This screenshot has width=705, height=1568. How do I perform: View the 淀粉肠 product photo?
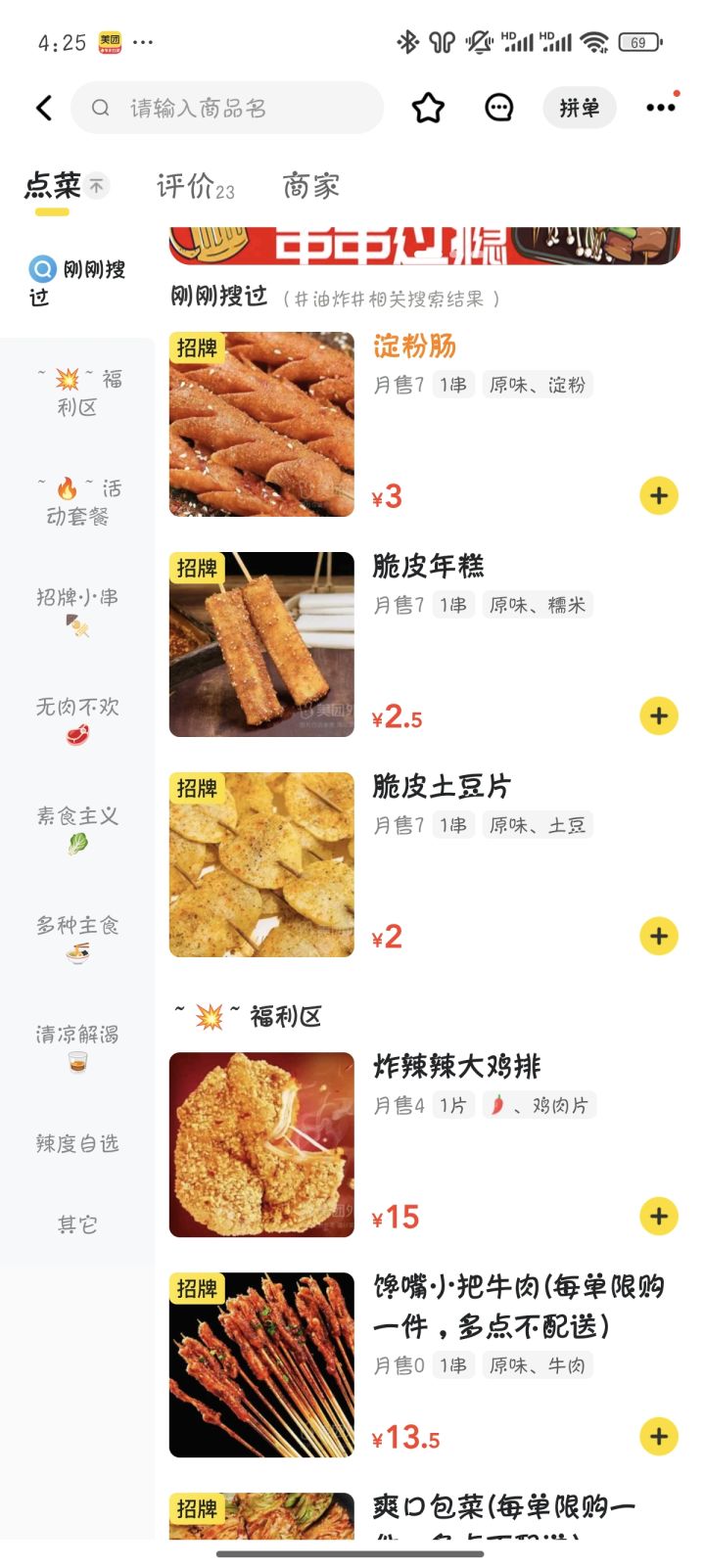[x=261, y=424]
